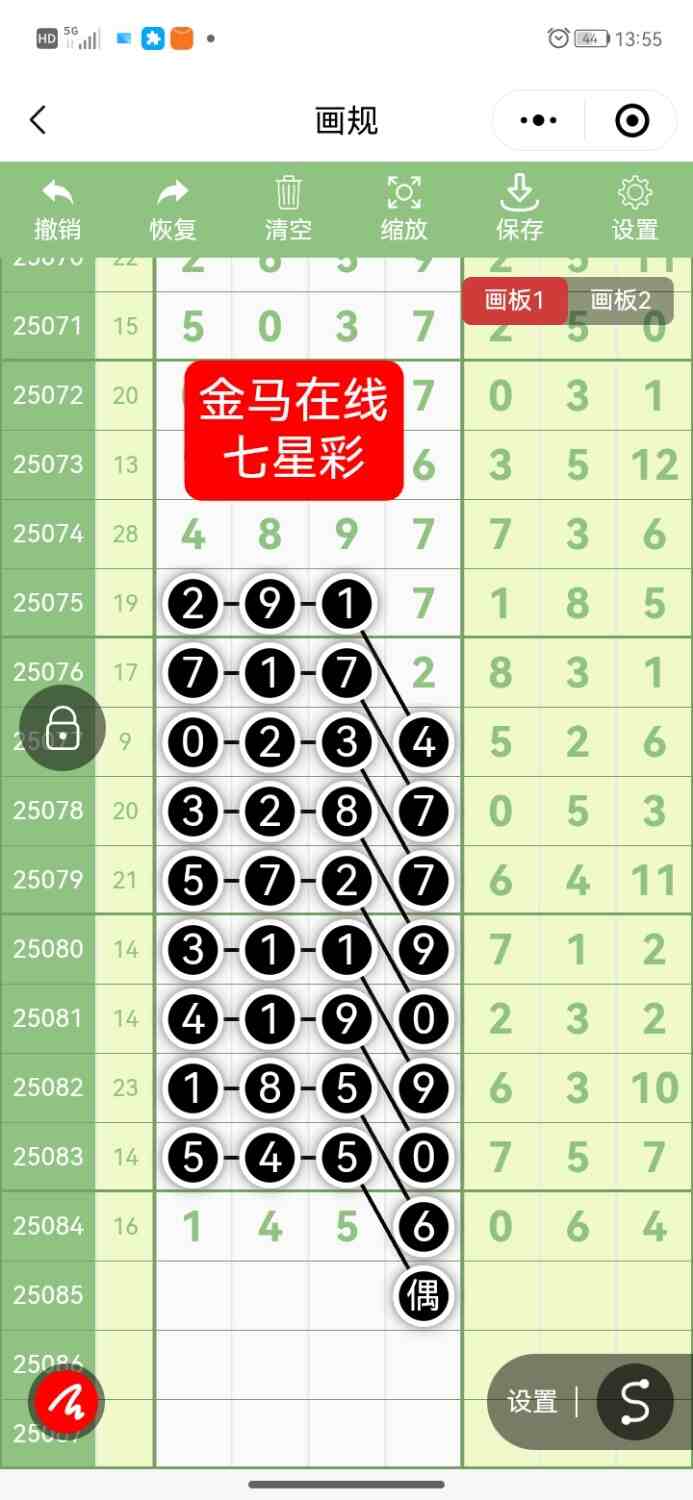693x1500 pixels.
Task: Close the mini program with the circle button
Action: pos(632,121)
